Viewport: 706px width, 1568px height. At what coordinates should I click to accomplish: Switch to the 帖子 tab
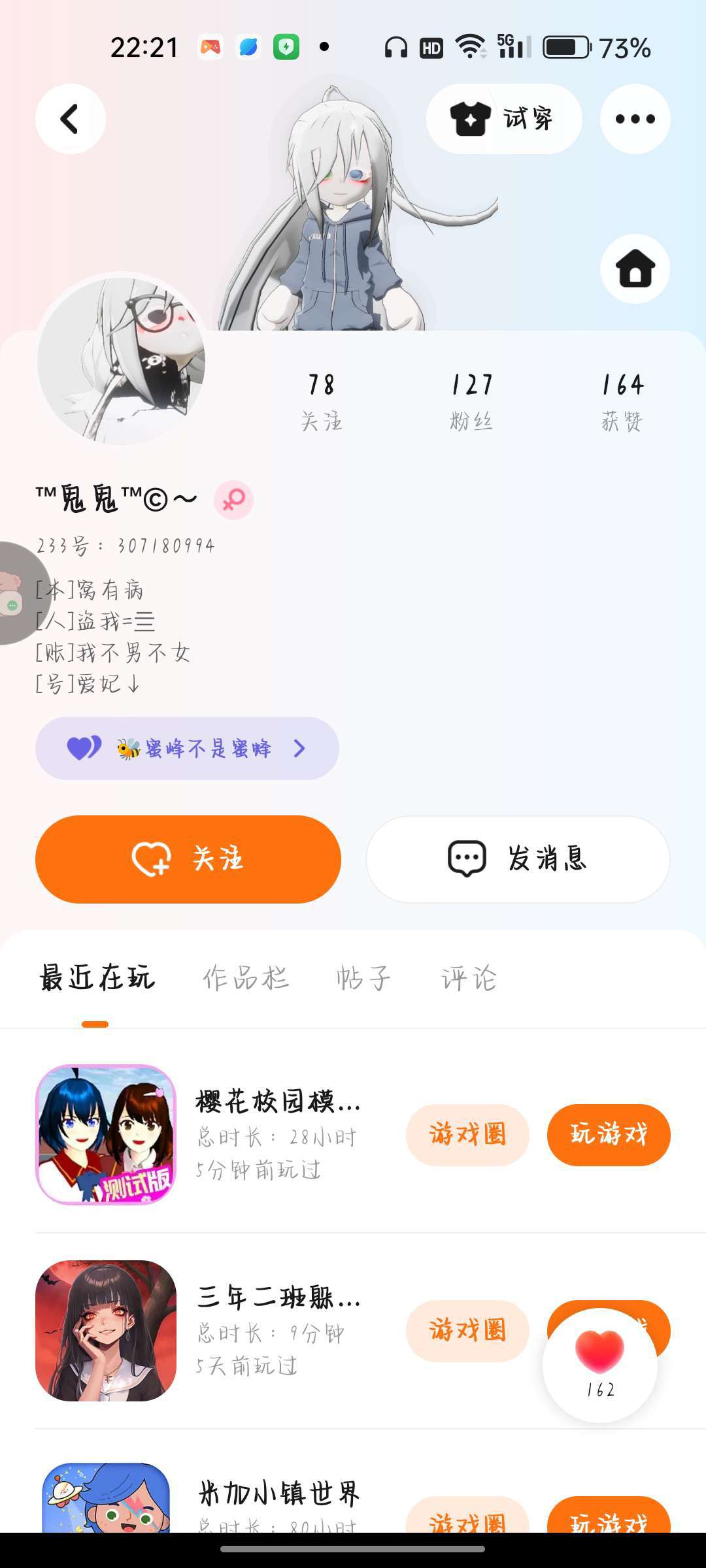(364, 978)
